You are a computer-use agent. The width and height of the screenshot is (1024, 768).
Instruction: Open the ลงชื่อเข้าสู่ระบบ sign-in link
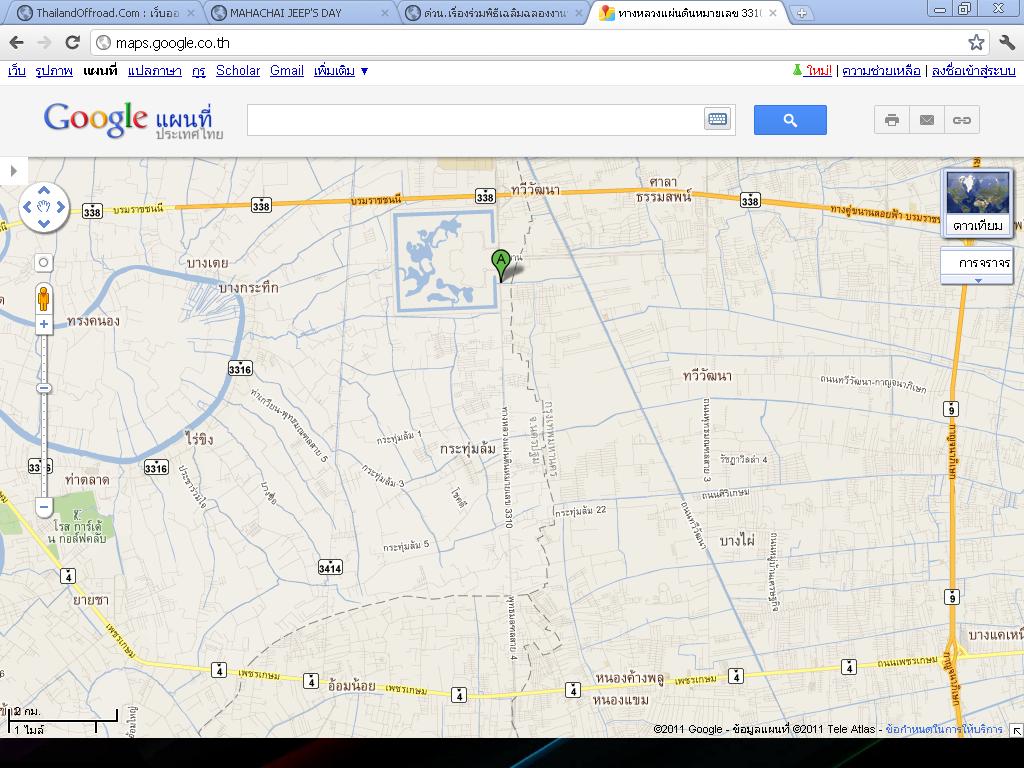973,71
